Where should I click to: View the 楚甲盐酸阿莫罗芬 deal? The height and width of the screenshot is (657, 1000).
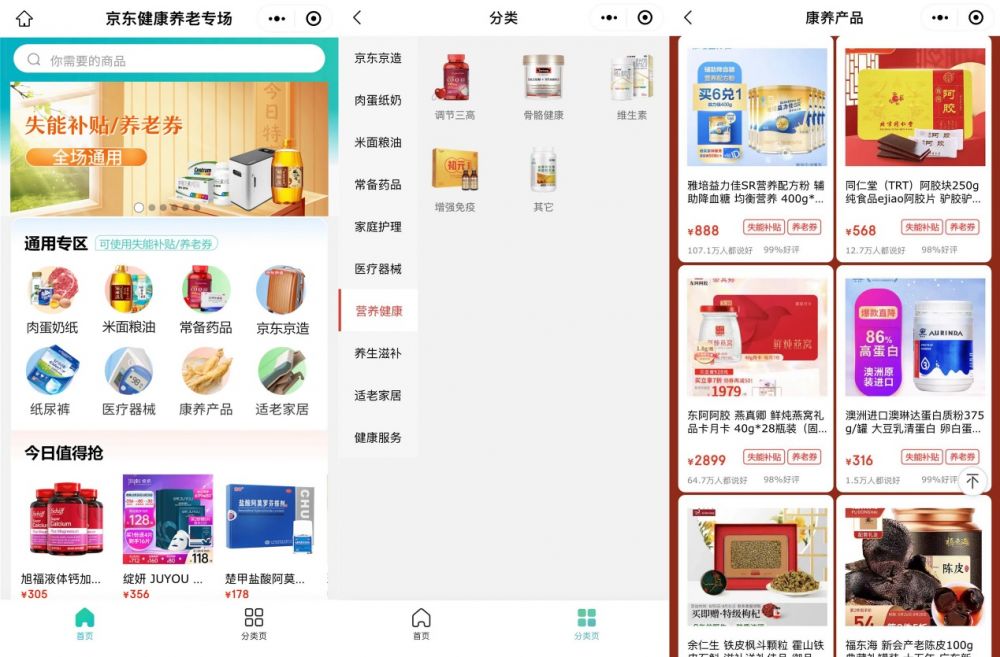(x=267, y=528)
